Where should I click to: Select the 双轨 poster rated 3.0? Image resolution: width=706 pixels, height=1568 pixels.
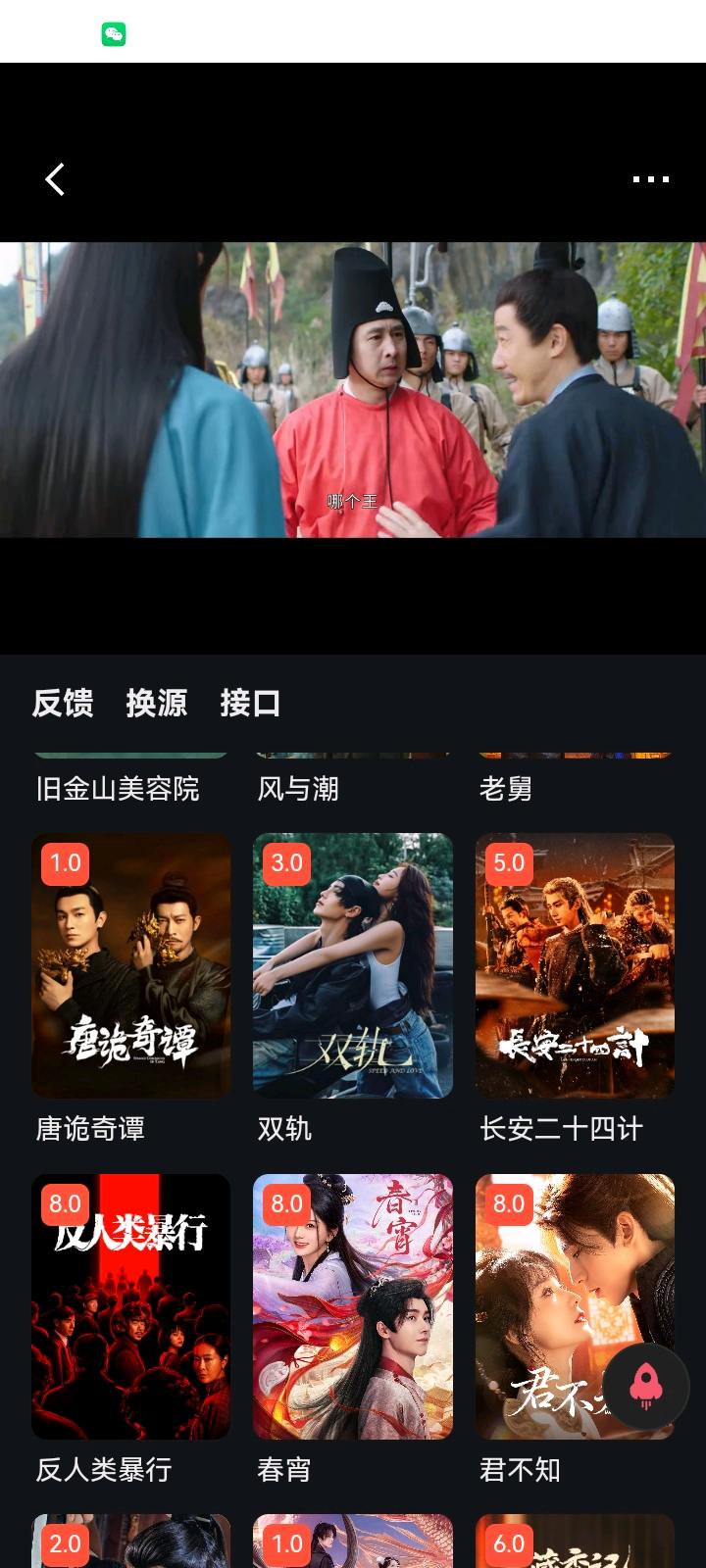click(352, 965)
